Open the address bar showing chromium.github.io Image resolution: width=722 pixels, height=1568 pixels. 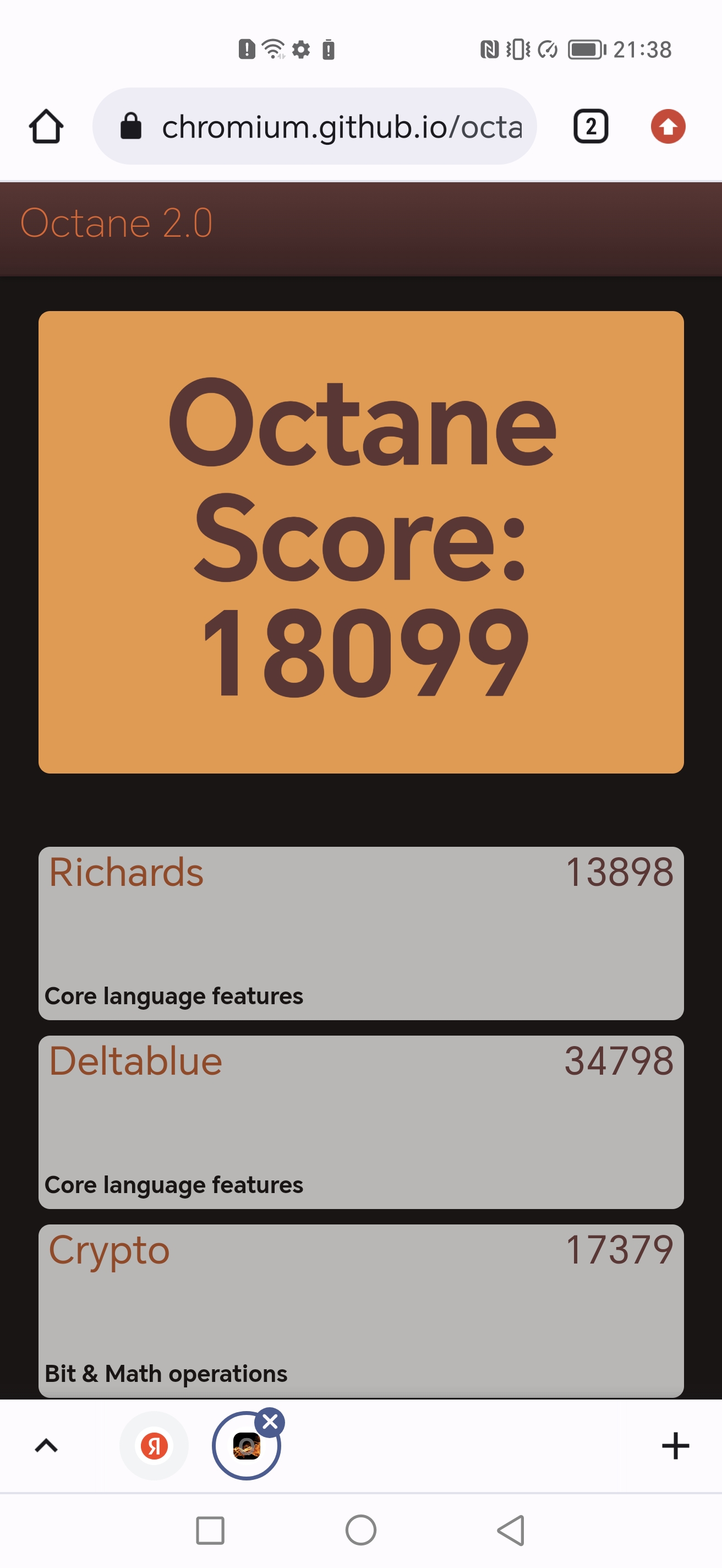pyautogui.click(x=329, y=127)
